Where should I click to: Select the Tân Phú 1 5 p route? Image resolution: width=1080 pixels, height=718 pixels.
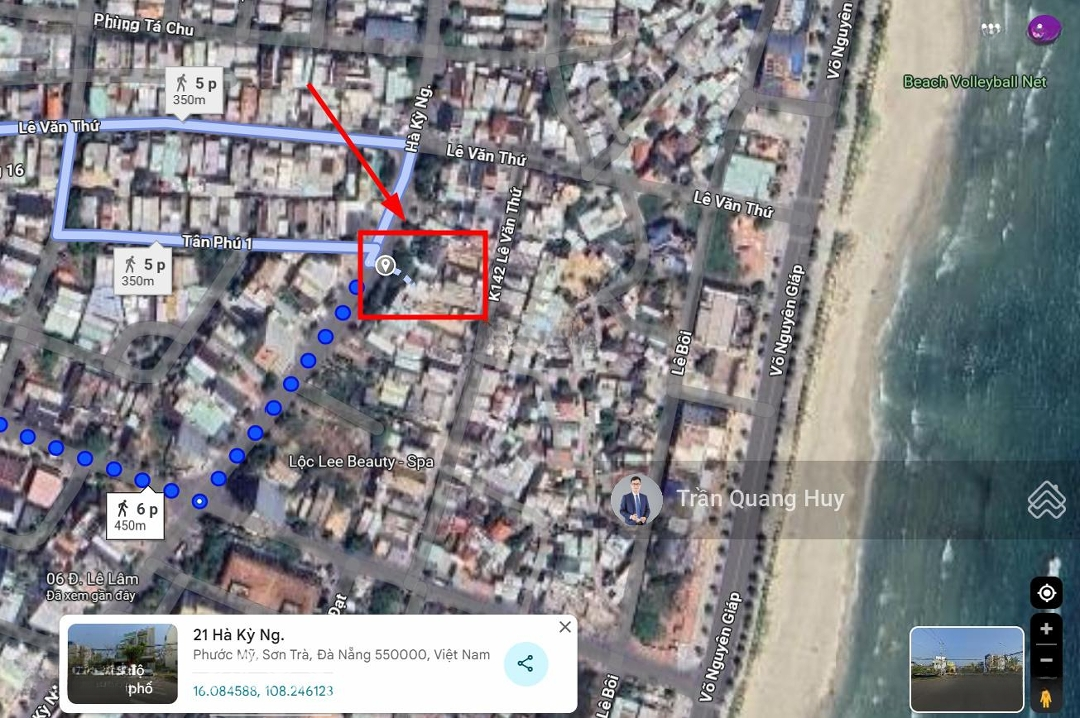(139, 271)
